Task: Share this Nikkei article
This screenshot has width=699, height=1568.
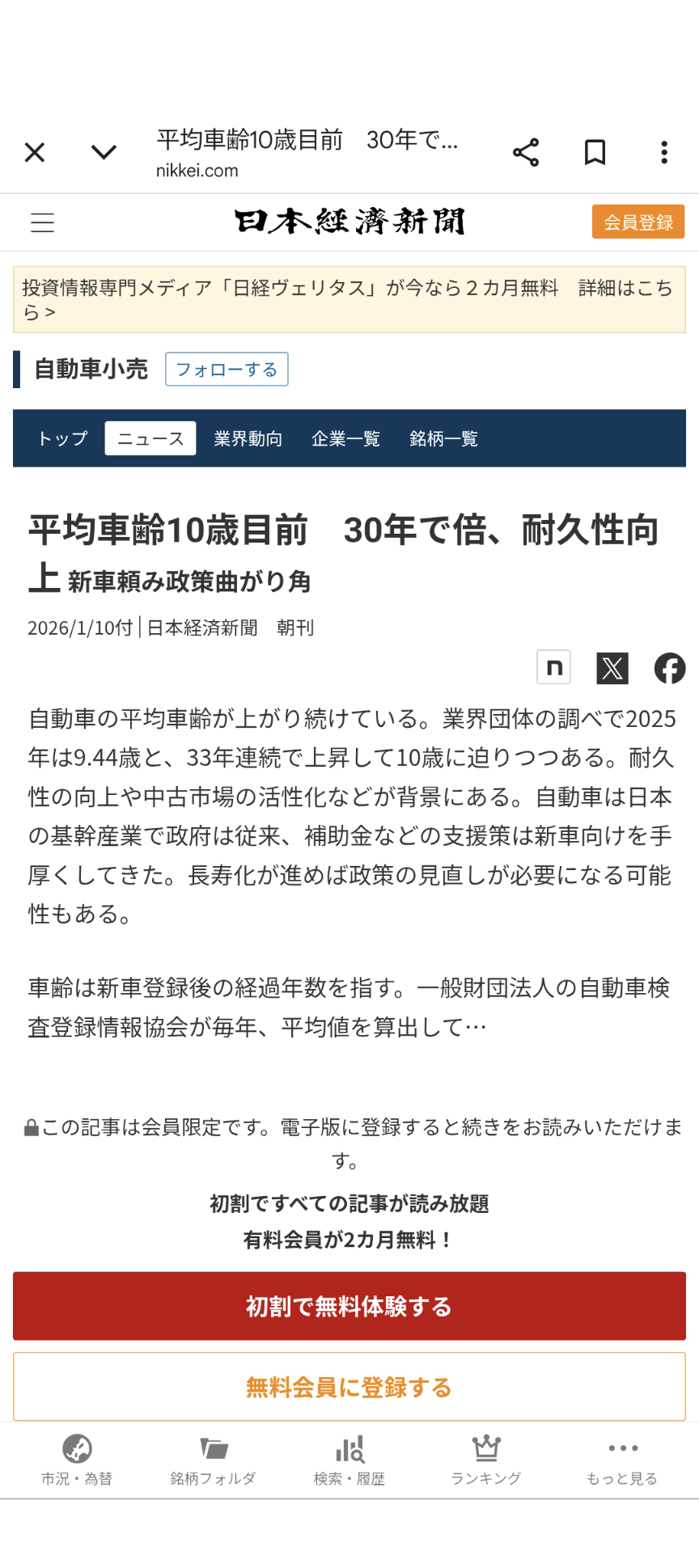Action: click(x=526, y=152)
